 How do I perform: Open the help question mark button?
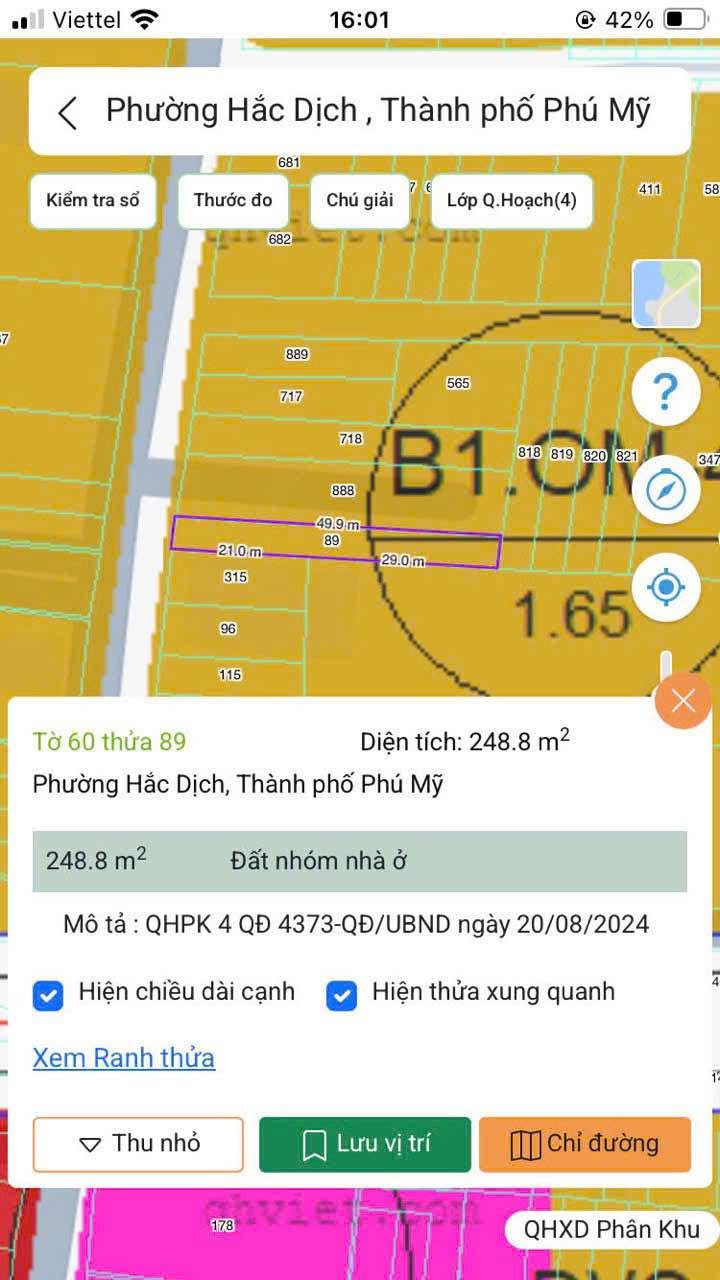click(666, 393)
